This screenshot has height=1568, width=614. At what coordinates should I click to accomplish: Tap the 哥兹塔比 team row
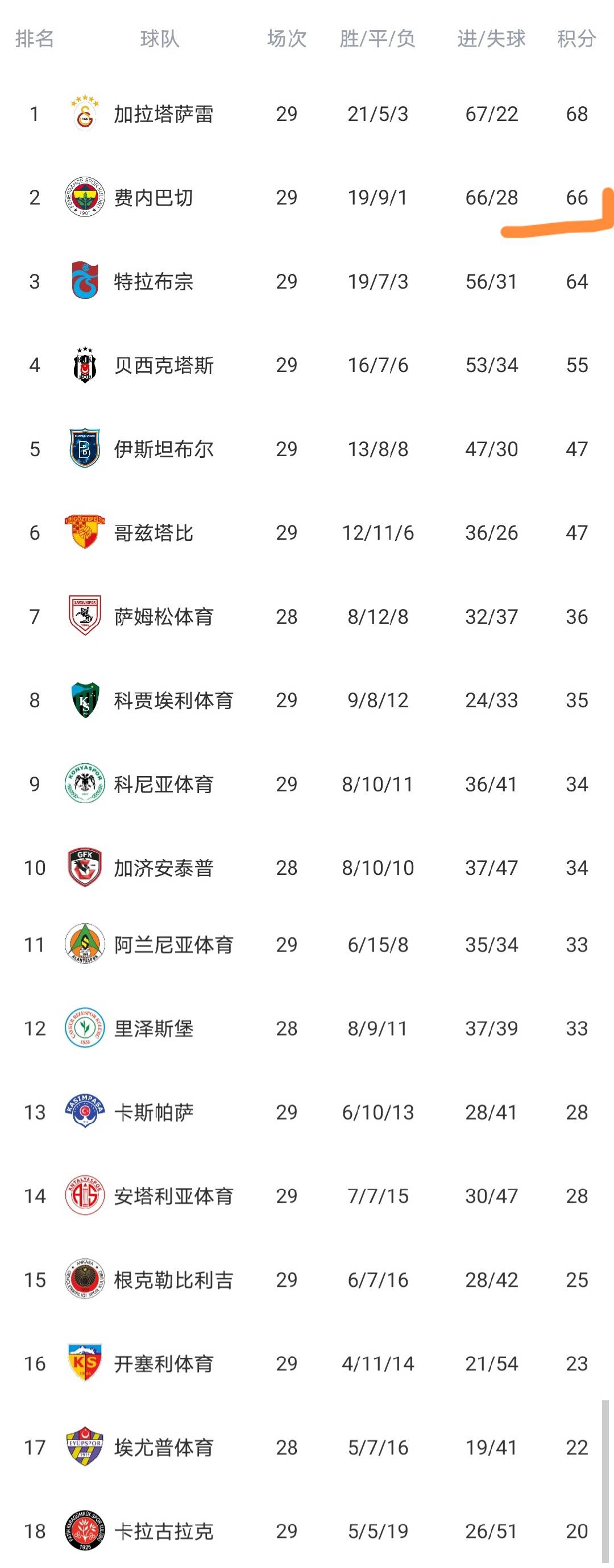click(x=153, y=533)
